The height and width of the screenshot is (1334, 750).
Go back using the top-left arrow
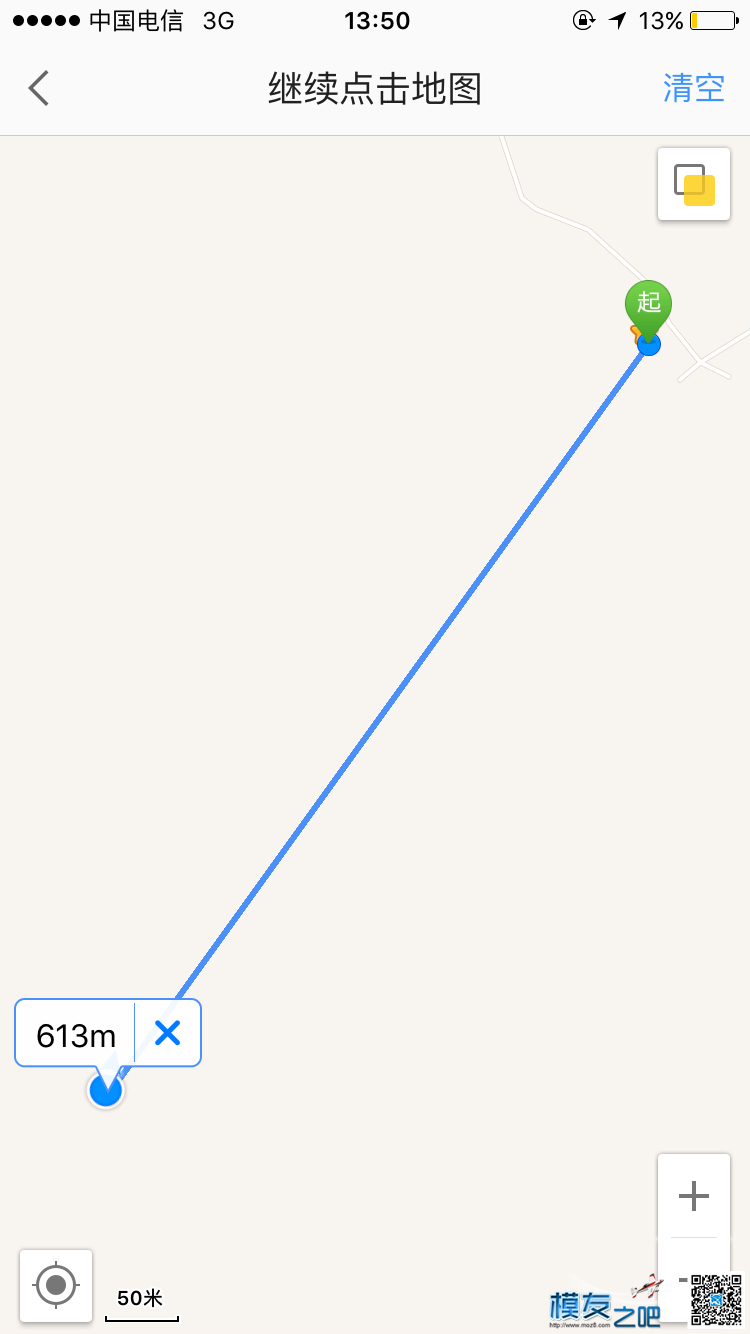(x=38, y=88)
